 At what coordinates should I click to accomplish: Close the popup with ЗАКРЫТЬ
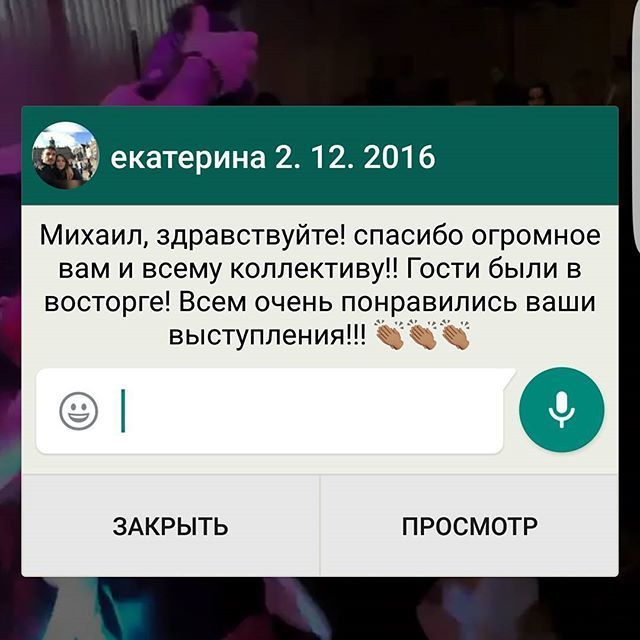coord(170,526)
